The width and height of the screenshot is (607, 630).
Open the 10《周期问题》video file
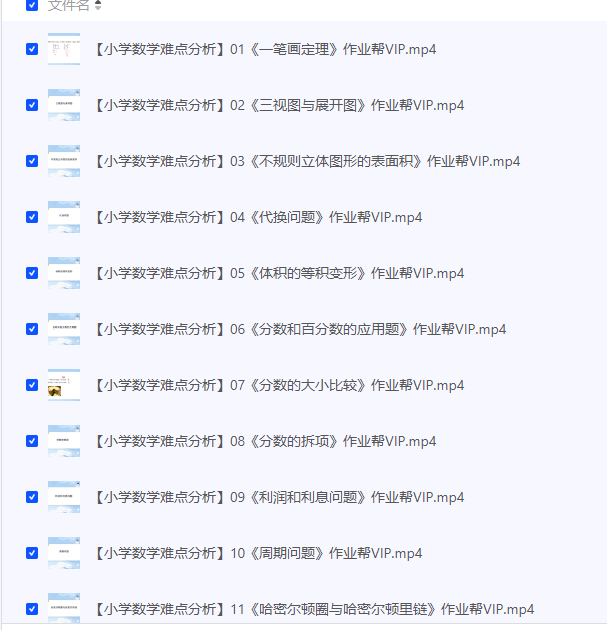pyautogui.click(x=258, y=553)
